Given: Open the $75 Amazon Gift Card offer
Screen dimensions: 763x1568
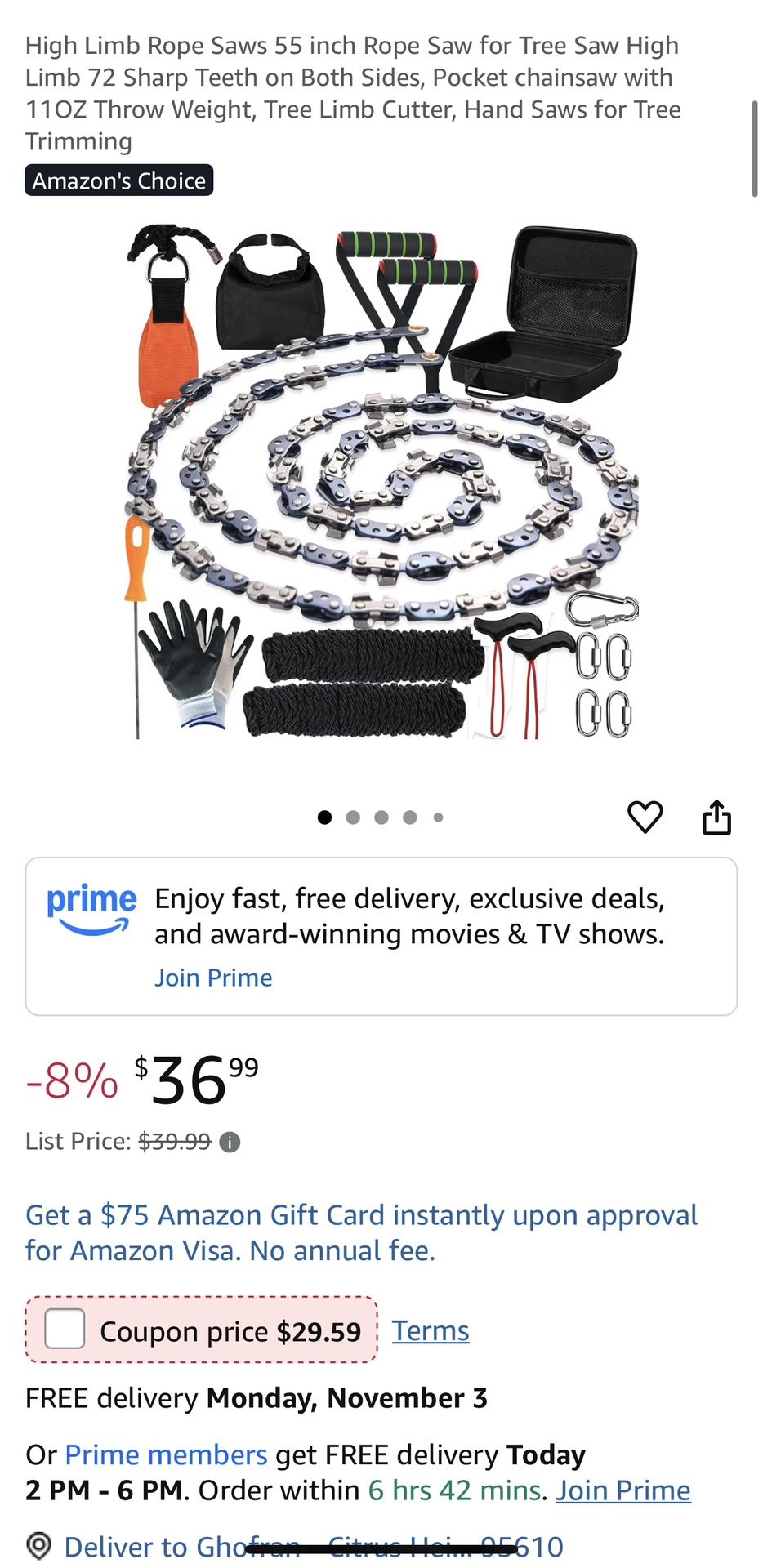Looking at the screenshot, I should 361,1232.
